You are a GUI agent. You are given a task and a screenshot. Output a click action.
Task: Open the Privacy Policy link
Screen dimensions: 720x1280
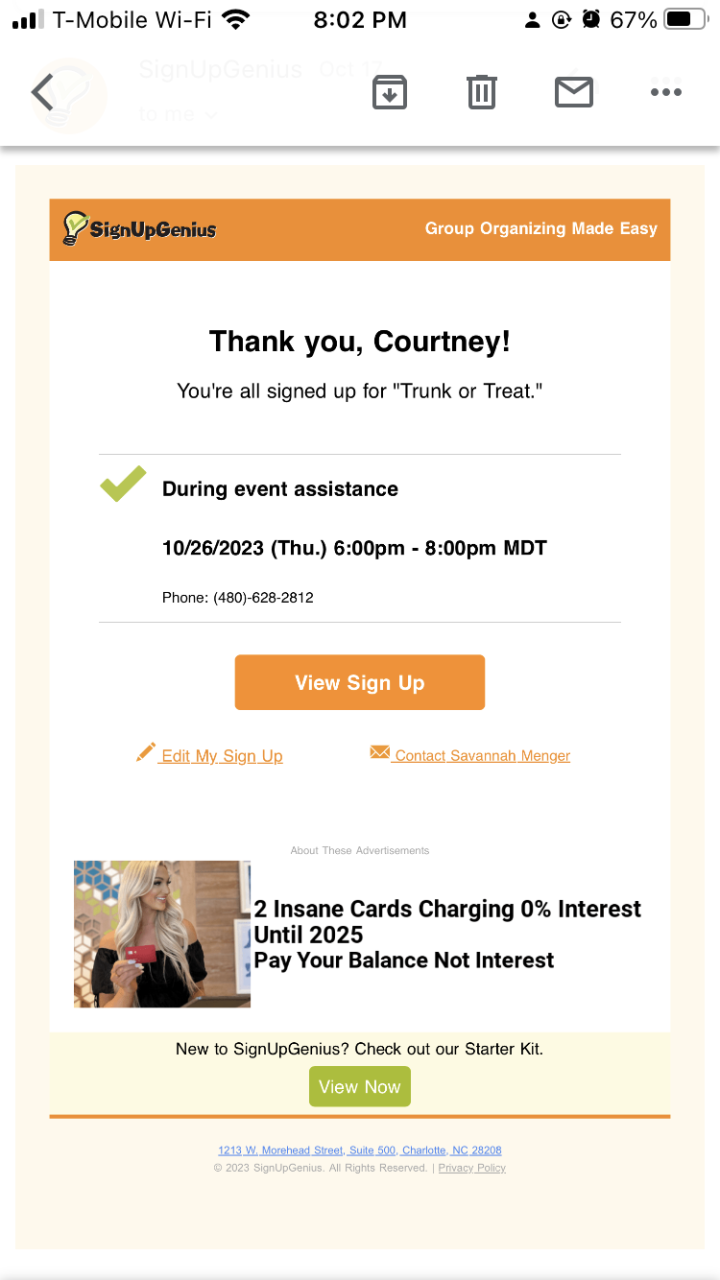click(x=472, y=1168)
